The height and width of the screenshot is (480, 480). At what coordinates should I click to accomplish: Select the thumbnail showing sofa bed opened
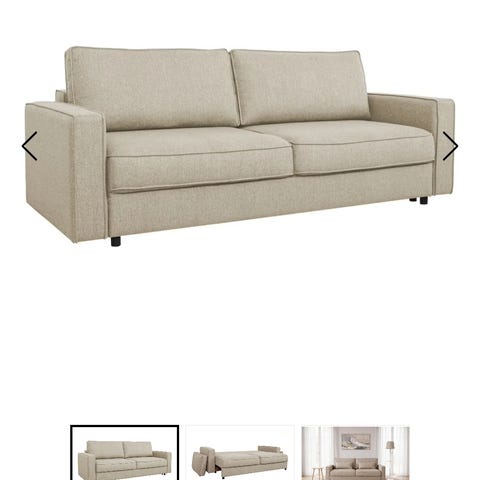pos(240,453)
